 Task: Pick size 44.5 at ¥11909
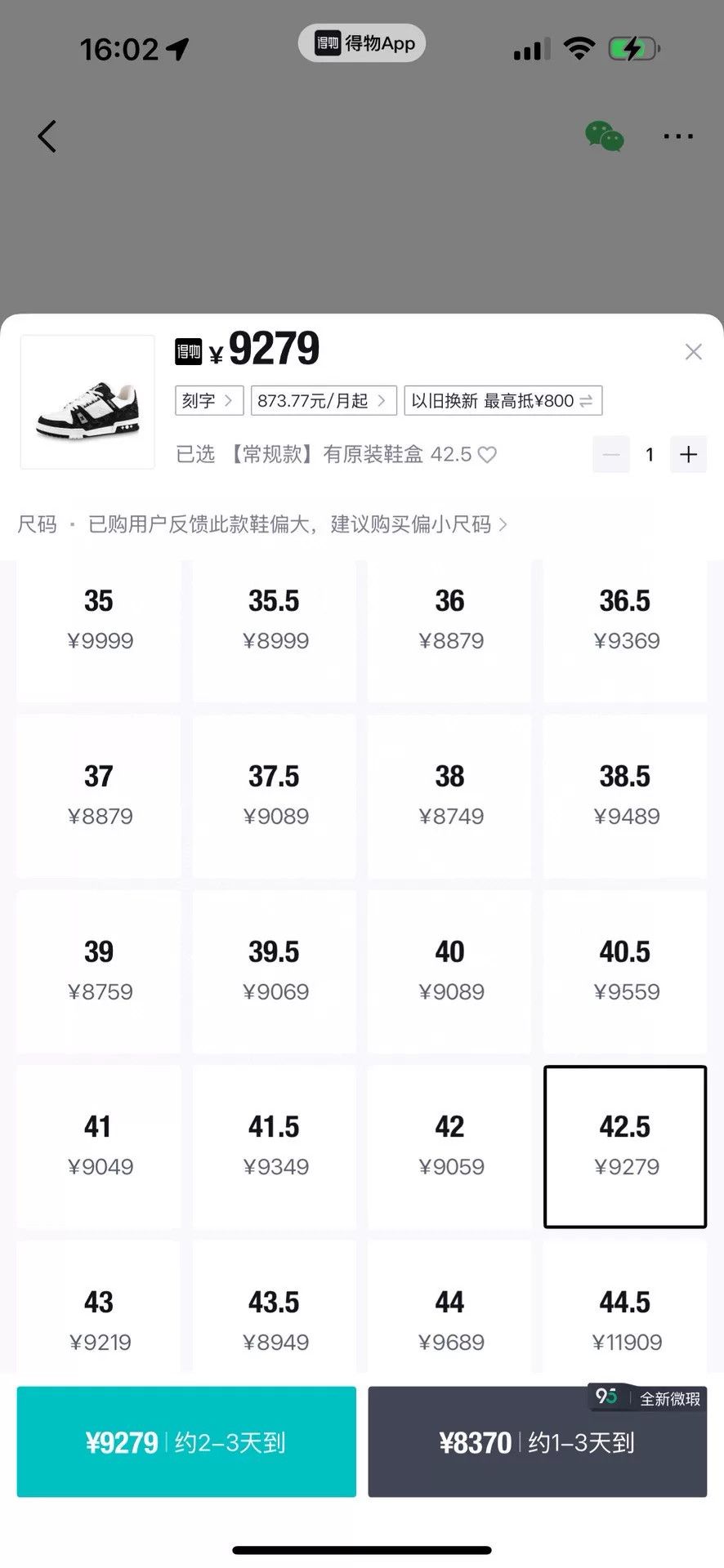(625, 1307)
